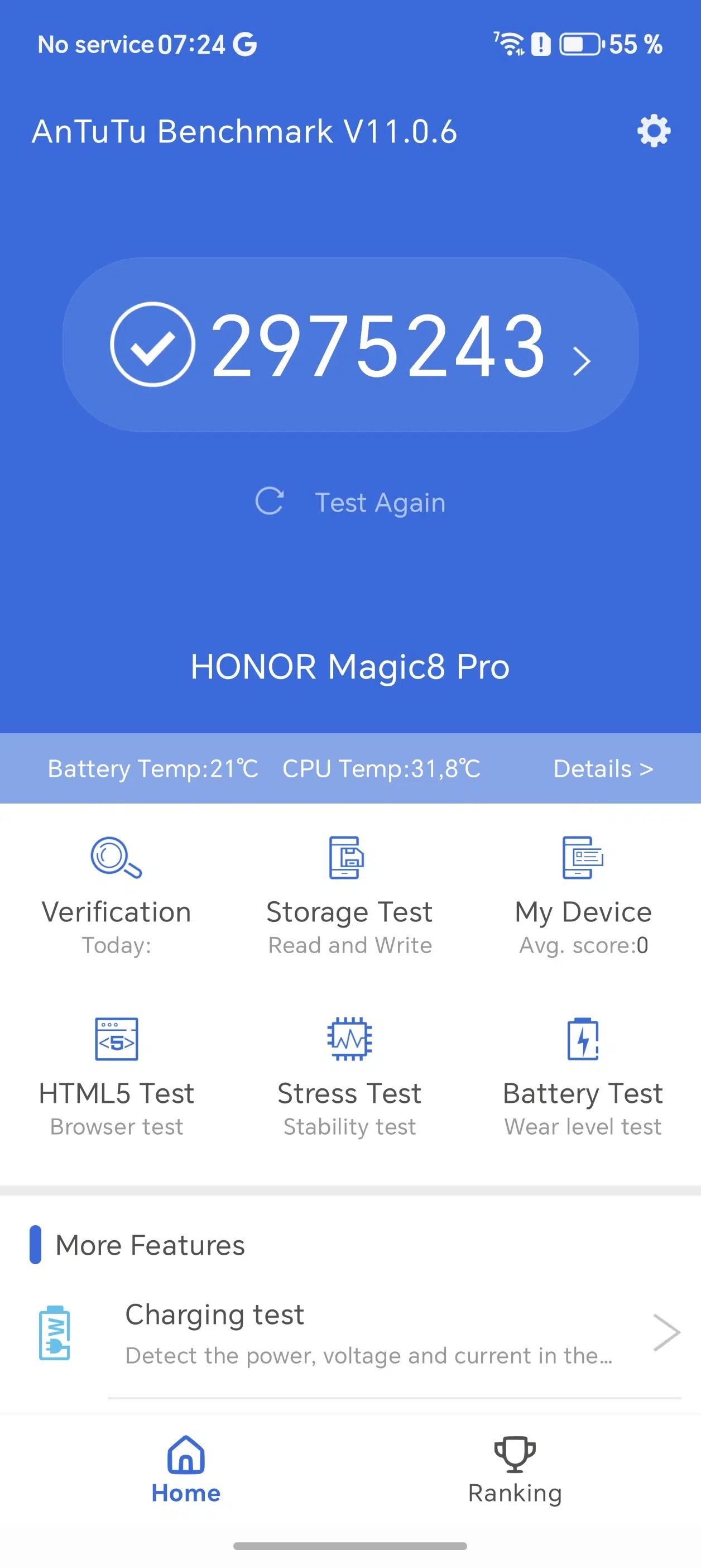Open the Charging test row

pos(365,1333)
